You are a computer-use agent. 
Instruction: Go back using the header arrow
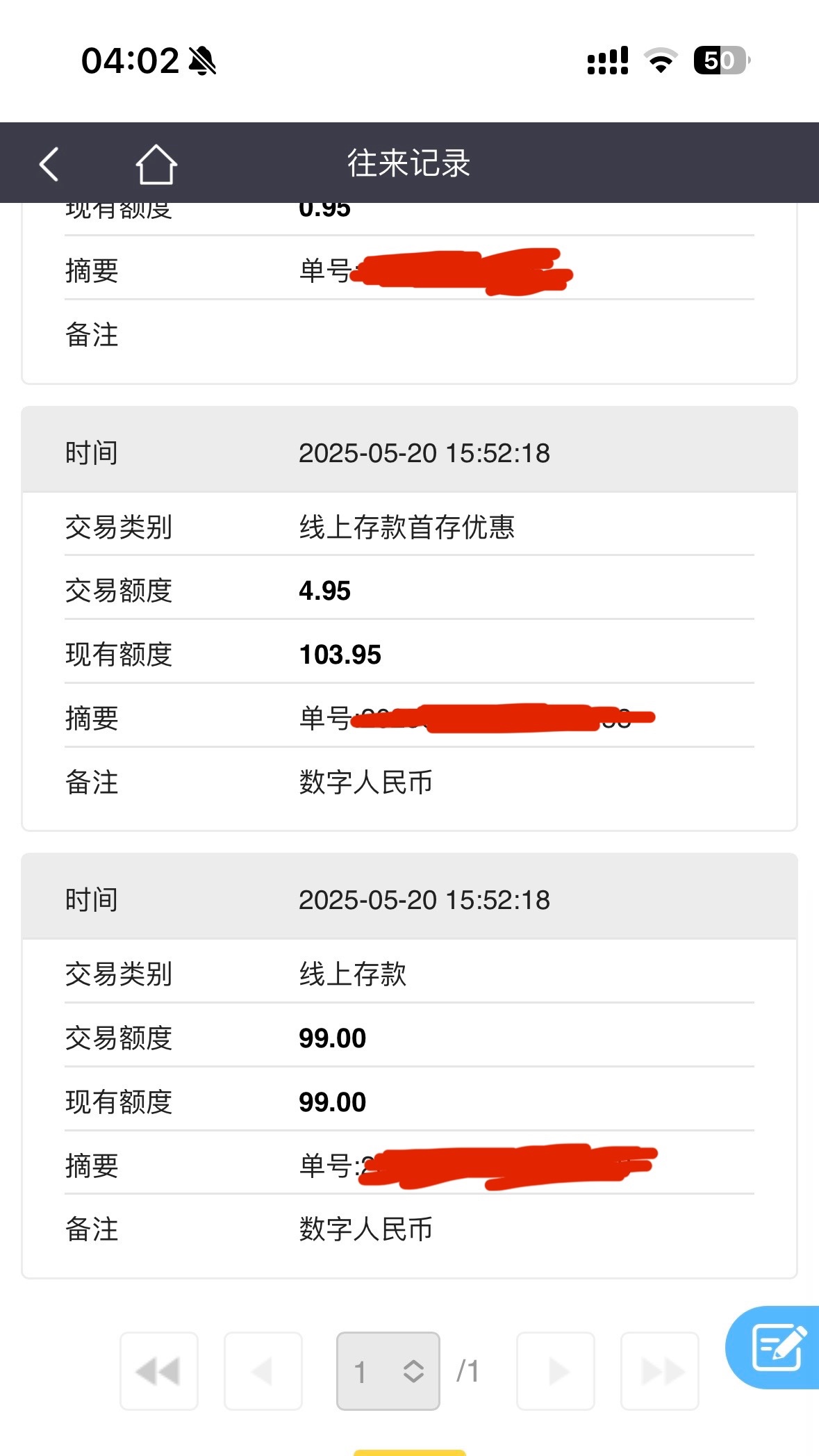[x=49, y=165]
